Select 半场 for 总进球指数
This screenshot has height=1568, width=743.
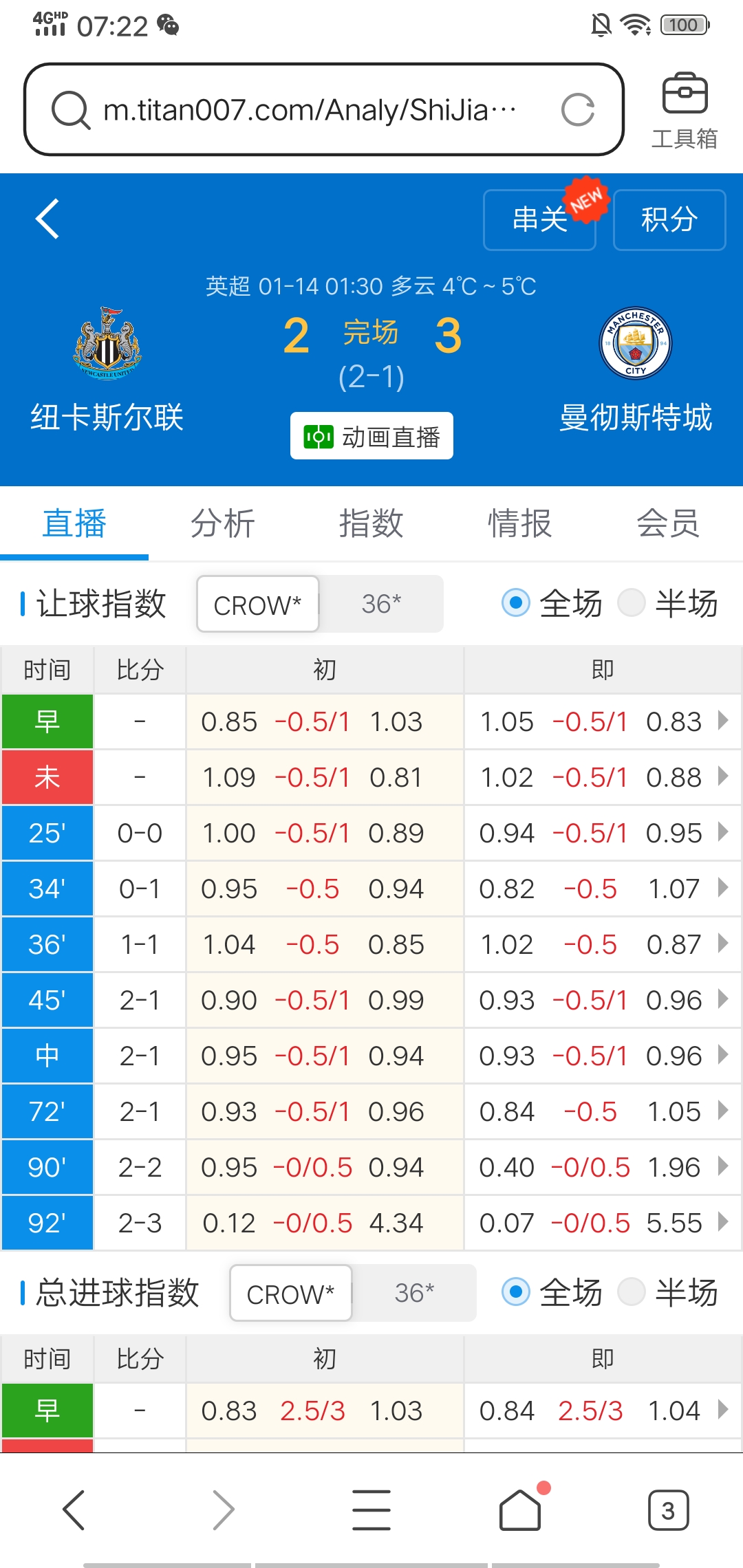point(632,1292)
